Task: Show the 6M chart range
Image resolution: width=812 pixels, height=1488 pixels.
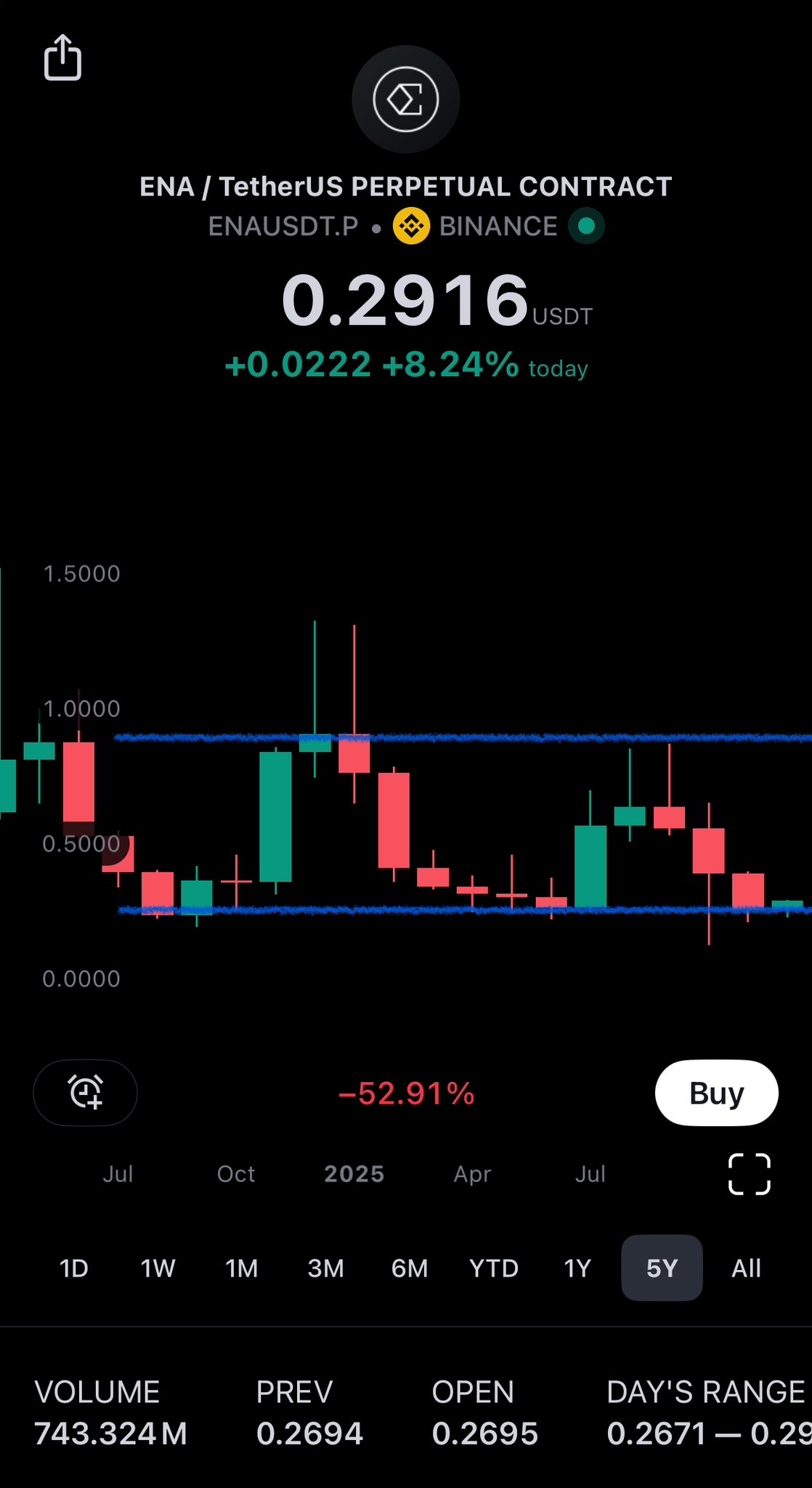Action: point(410,1269)
